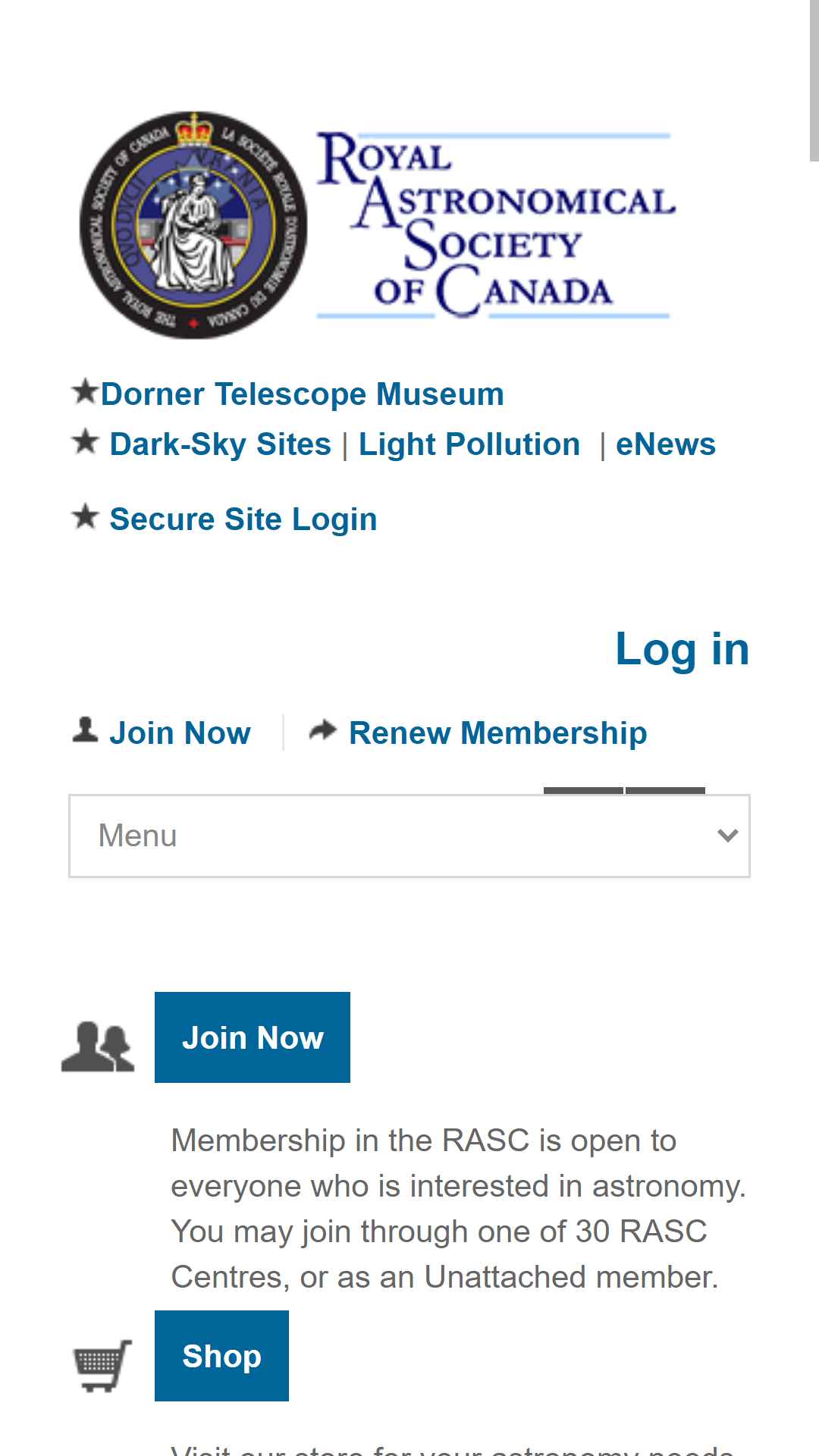Image resolution: width=819 pixels, height=1456 pixels.
Task: Open Secure Site Login
Action: pyautogui.click(x=243, y=519)
